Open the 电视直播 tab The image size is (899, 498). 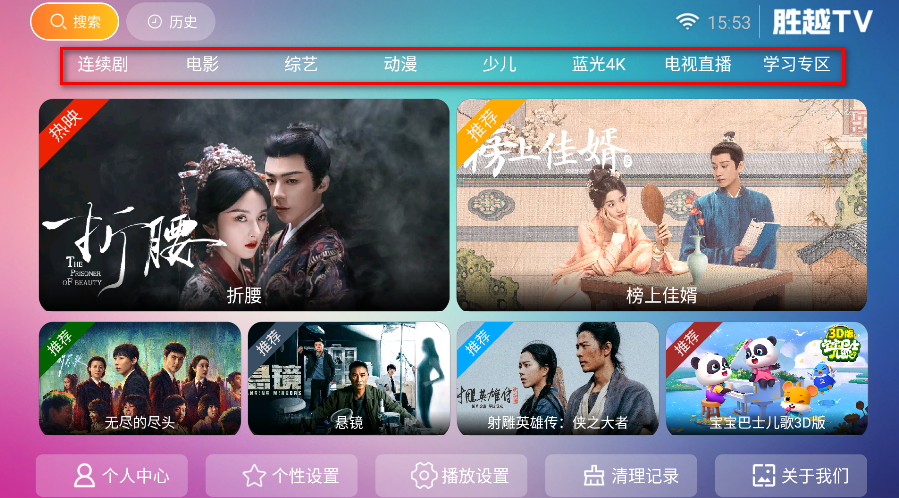698,65
